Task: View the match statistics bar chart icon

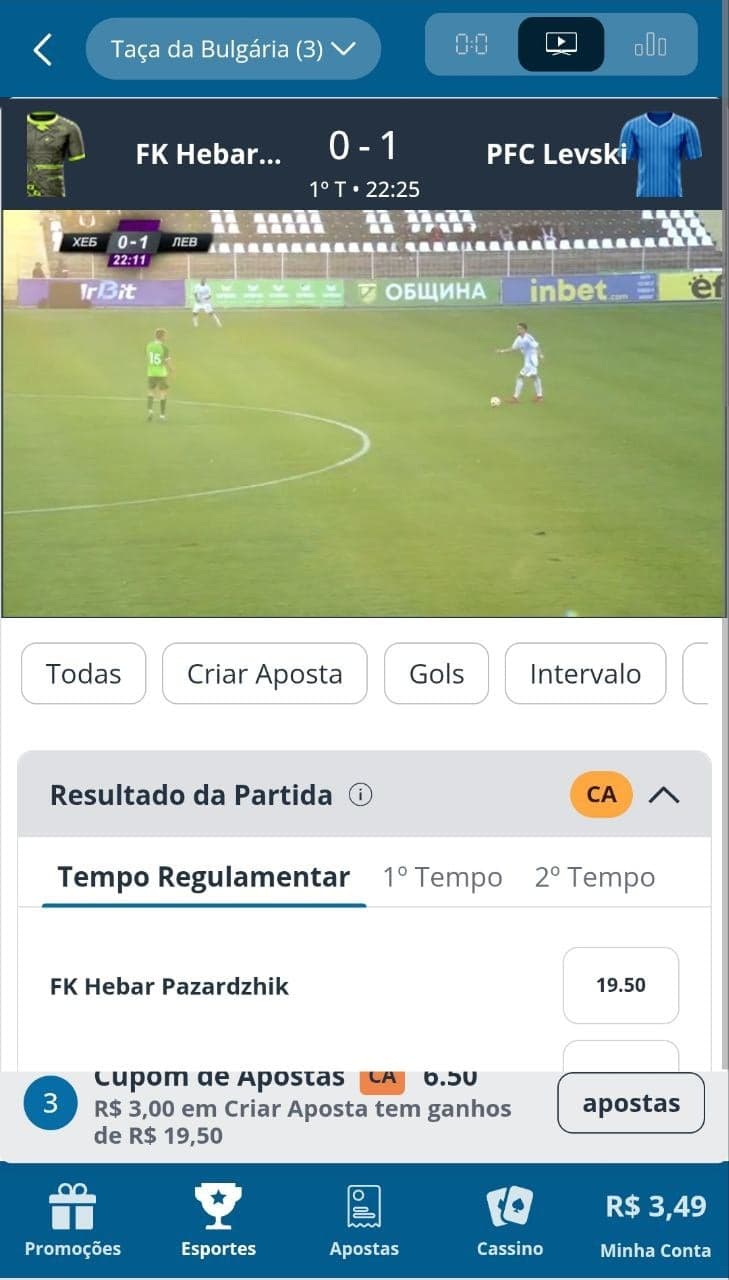Action: tap(651, 44)
